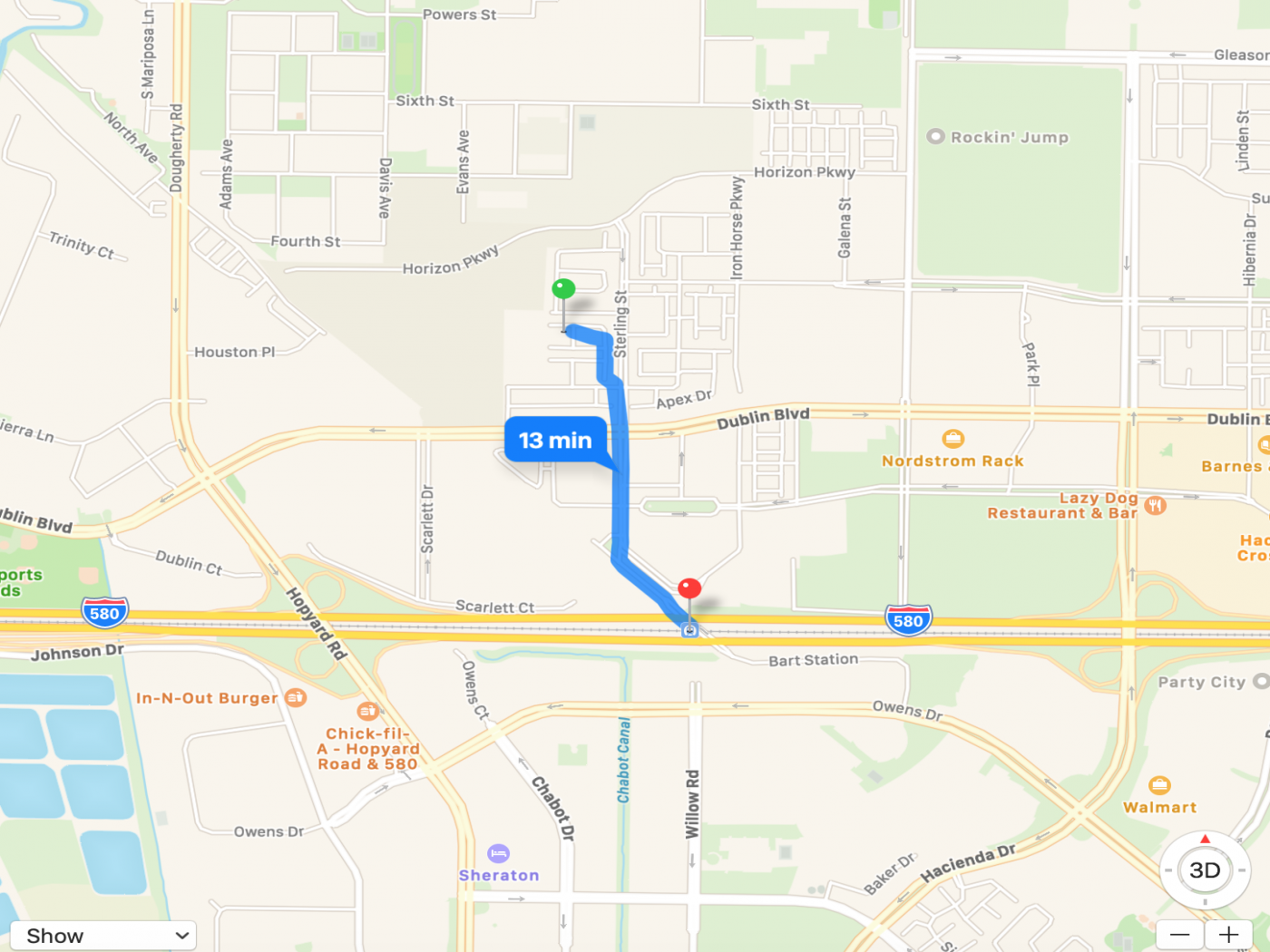Zoom out with the minus button
Viewport: 1270px width, 952px height.
click(x=1179, y=935)
